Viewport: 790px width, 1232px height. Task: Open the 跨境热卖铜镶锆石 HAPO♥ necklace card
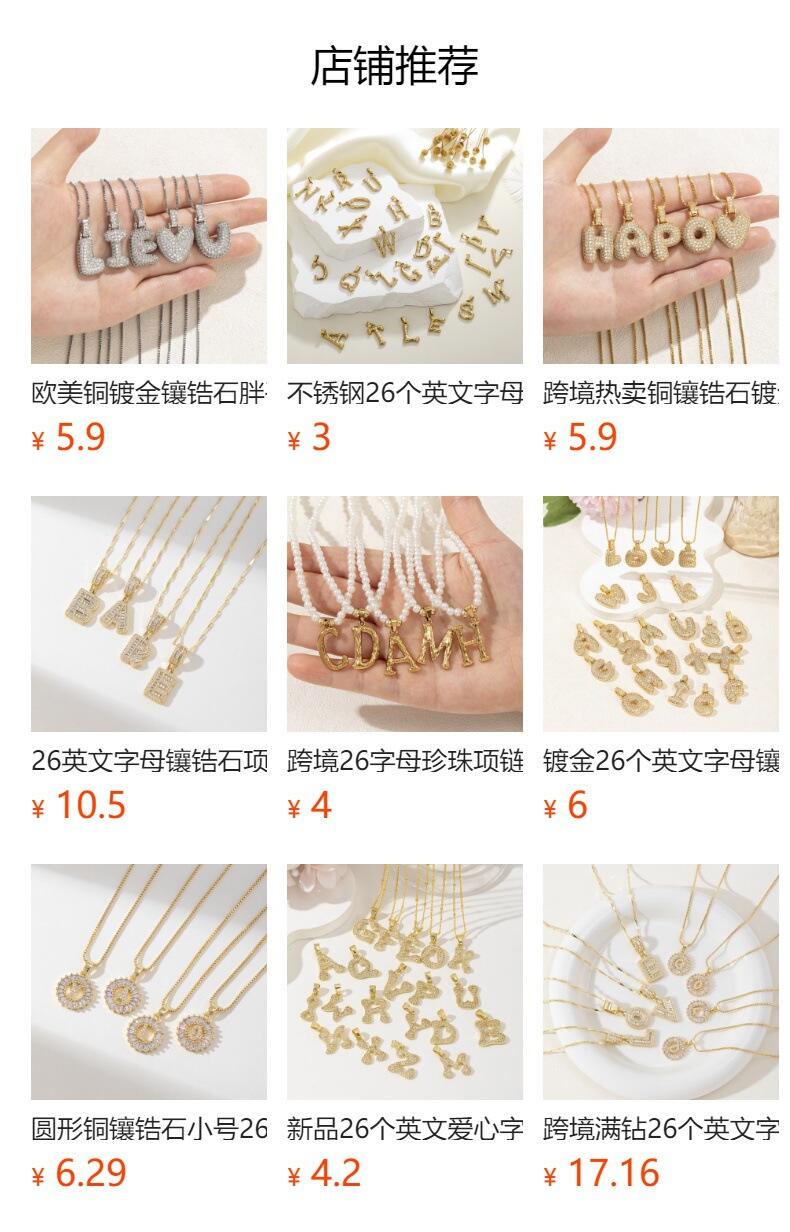tap(660, 246)
